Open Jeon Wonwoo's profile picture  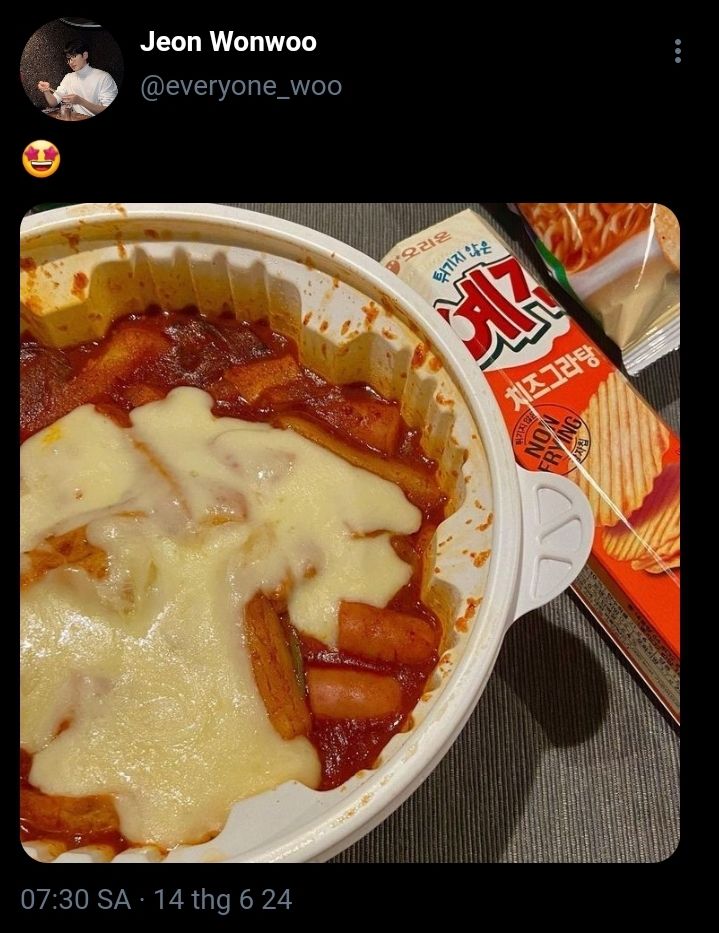pos(72,70)
